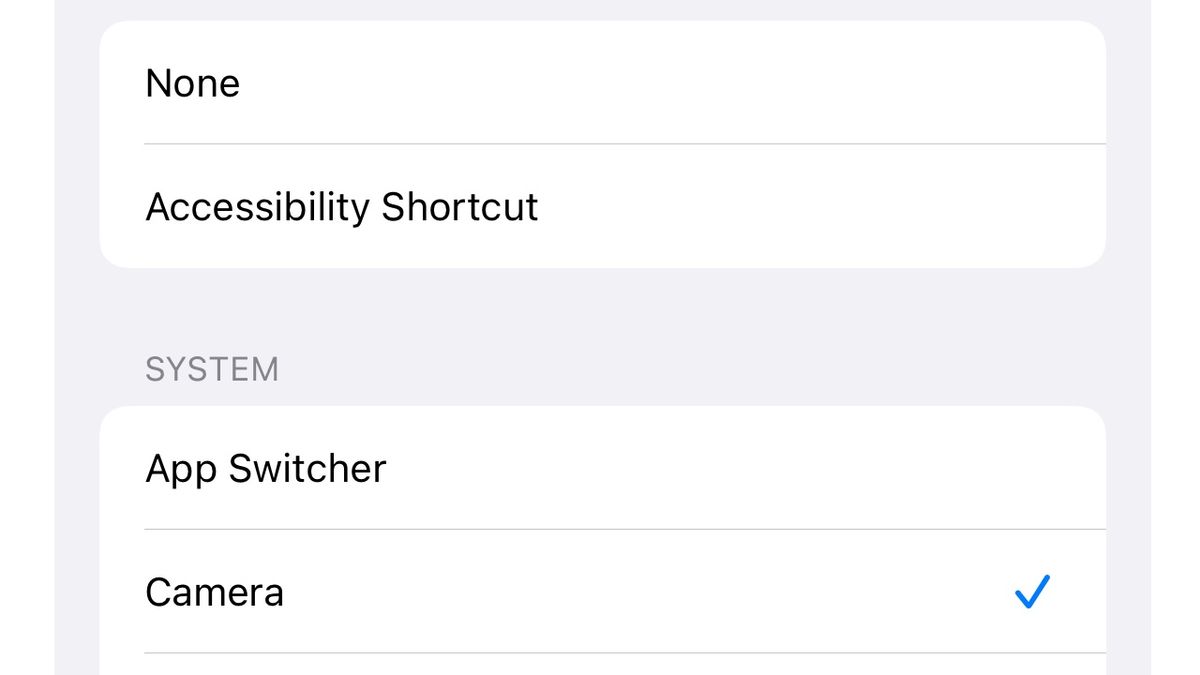Select the None option
The height and width of the screenshot is (675, 1200).
tap(193, 83)
